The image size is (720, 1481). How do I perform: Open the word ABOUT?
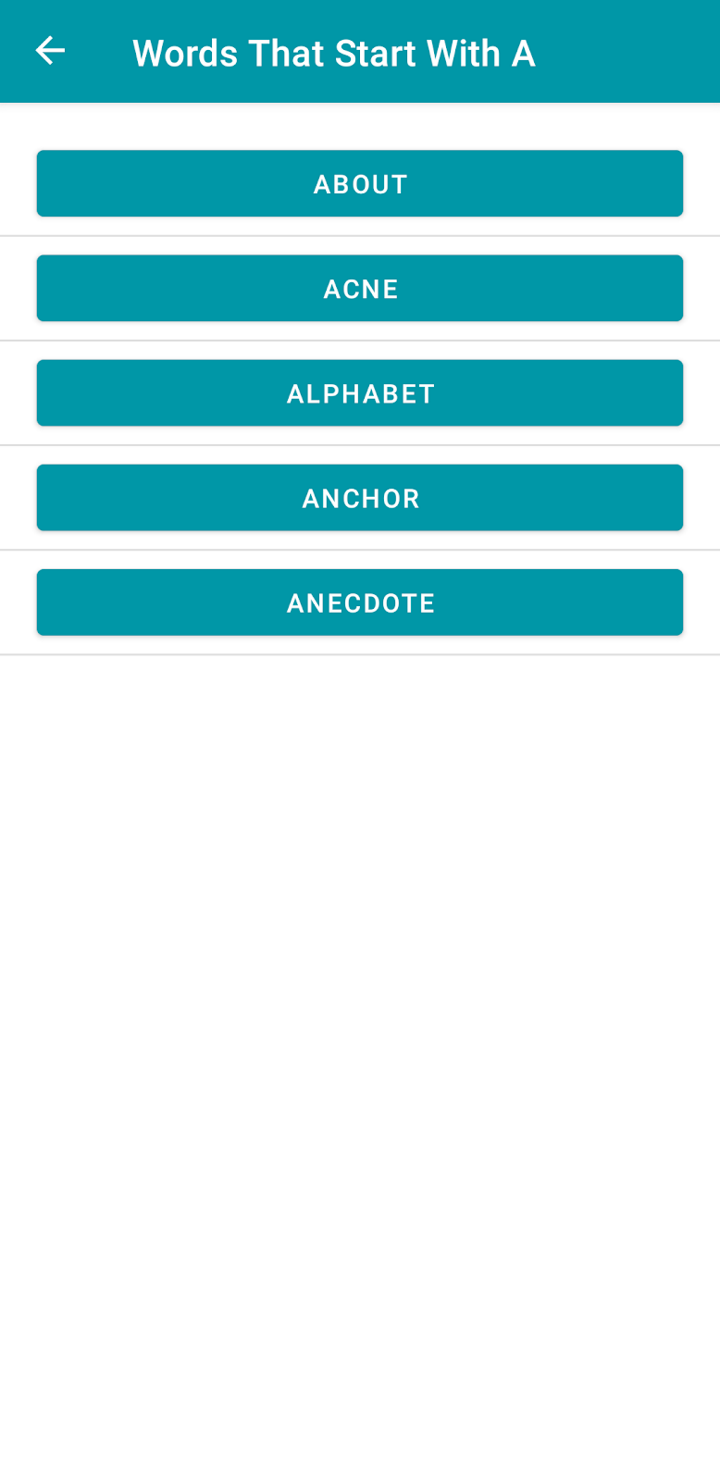click(x=360, y=184)
